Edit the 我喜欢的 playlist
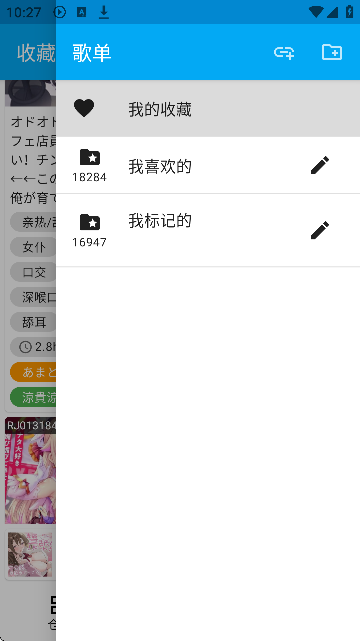Image resolution: width=360 pixels, height=641 pixels. [x=320, y=166]
